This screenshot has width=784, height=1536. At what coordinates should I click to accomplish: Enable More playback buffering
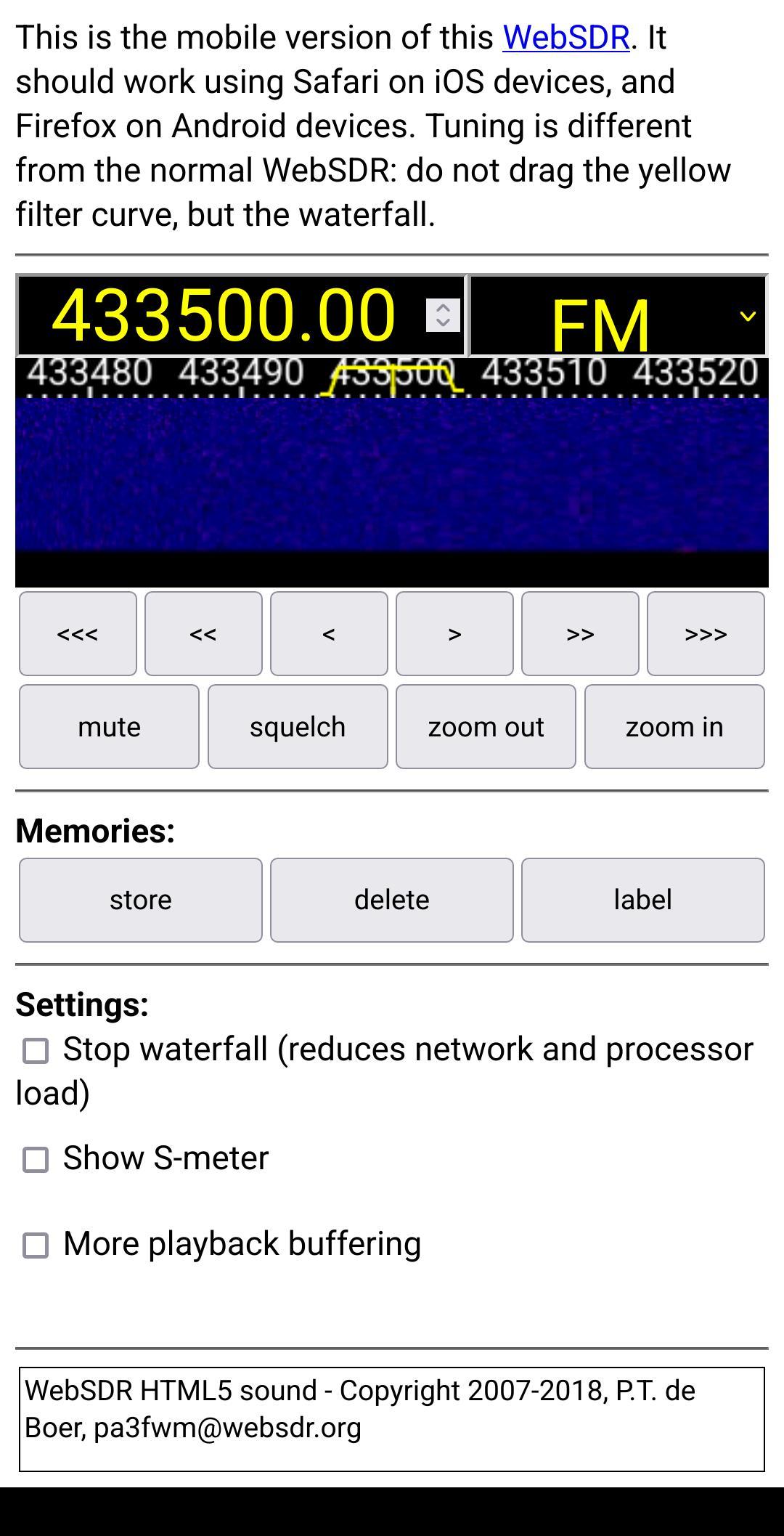[36, 1245]
